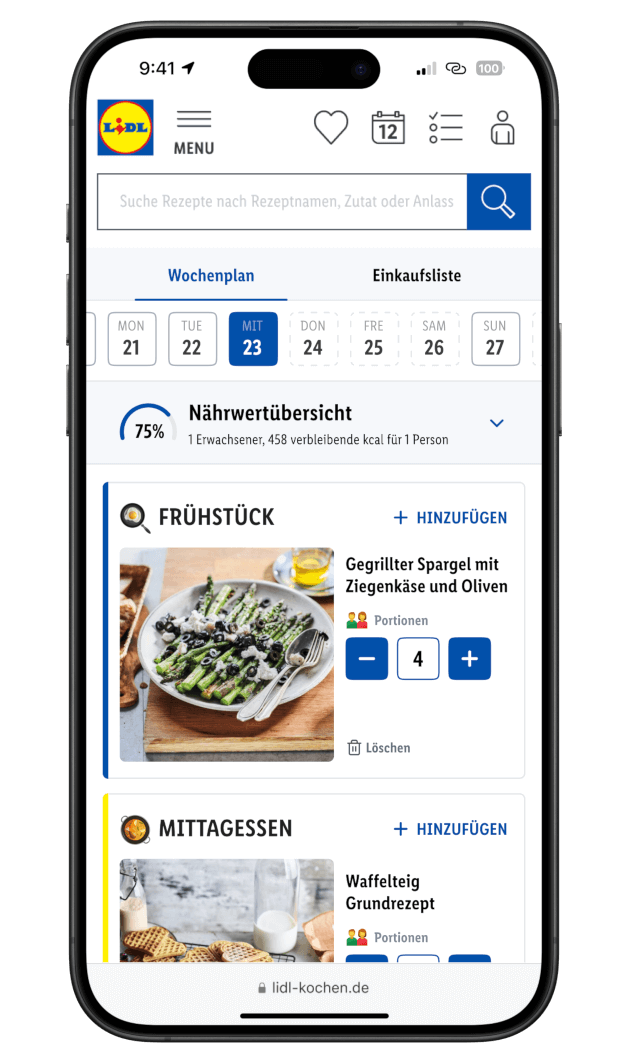This screenshot has width=628, height=1063.
Task: Select the Wochenplan tab
Action: coord(211,276)
